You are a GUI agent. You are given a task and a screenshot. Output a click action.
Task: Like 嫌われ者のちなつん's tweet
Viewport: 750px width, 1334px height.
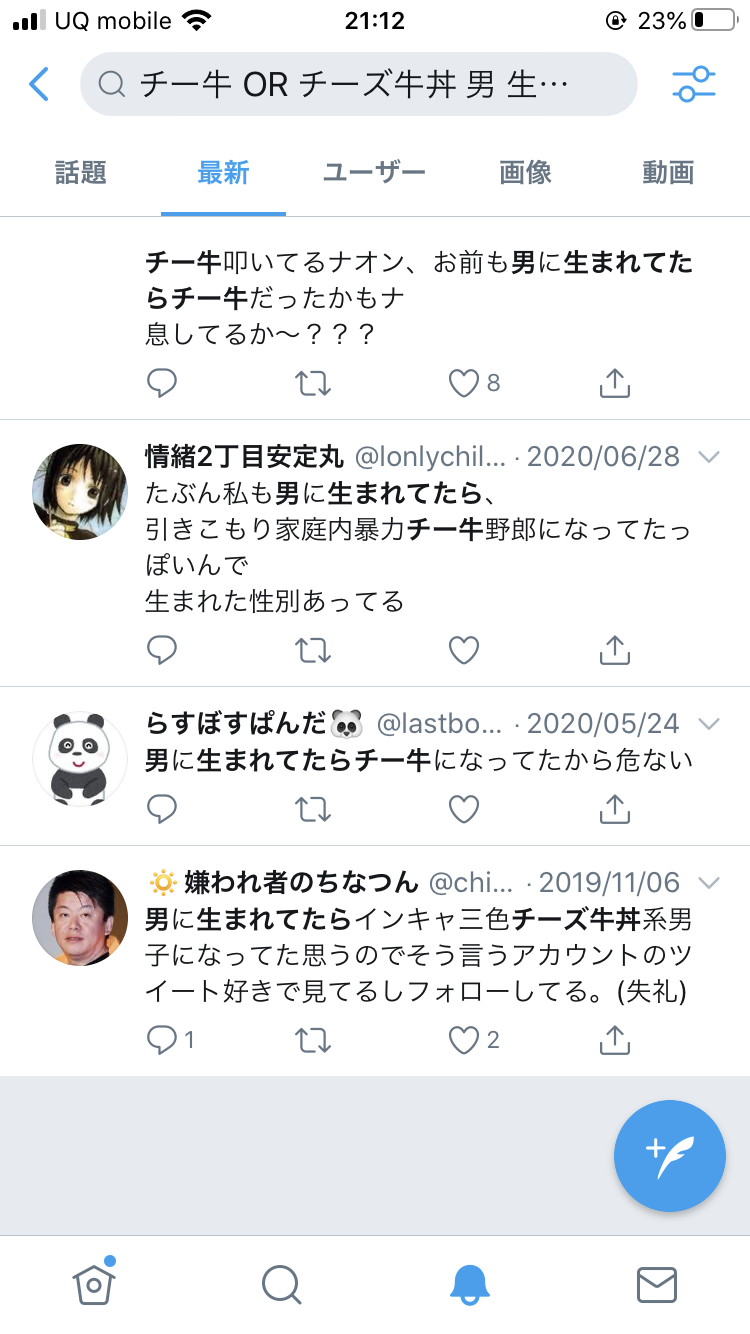[x=463, y=1041]
